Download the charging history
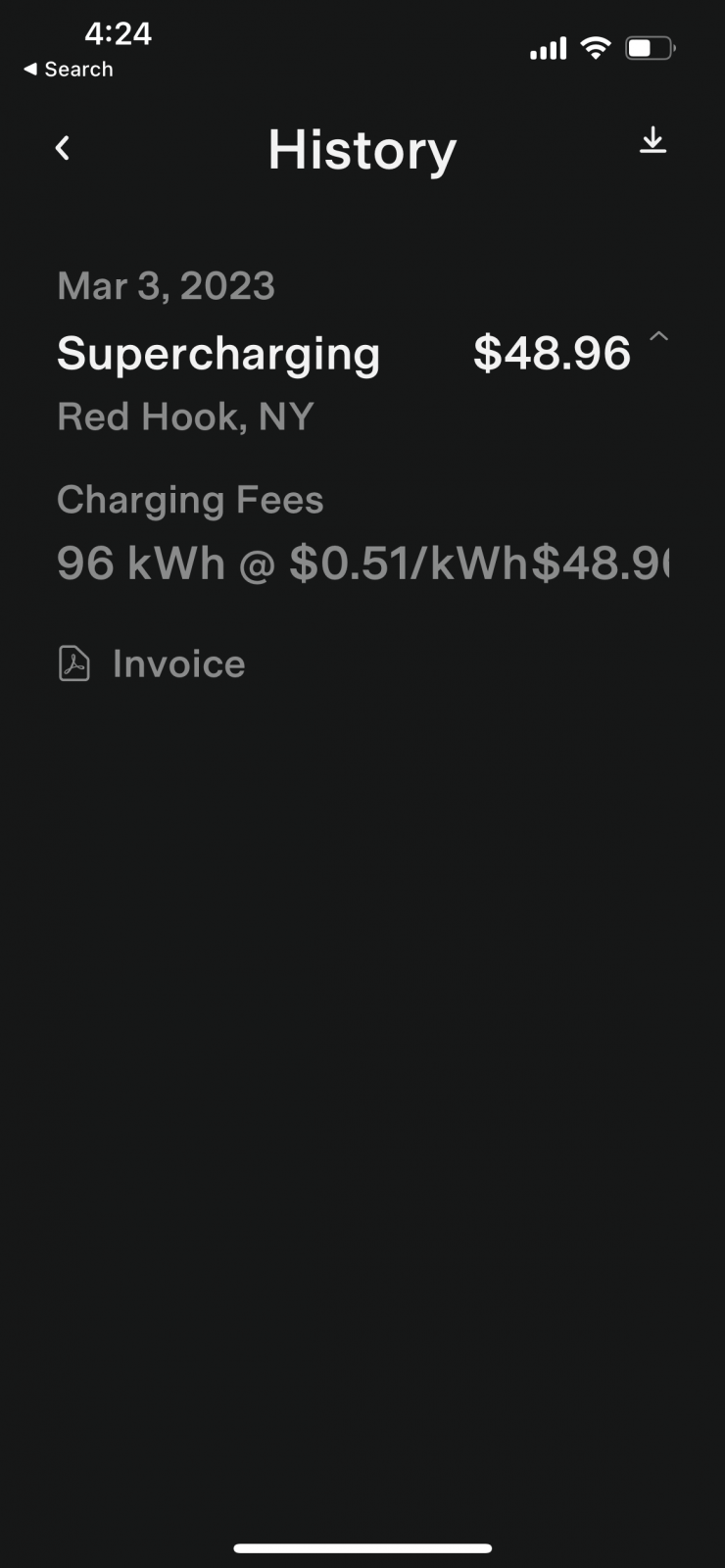The image size is (725, 1568). (x=652, y=141)
